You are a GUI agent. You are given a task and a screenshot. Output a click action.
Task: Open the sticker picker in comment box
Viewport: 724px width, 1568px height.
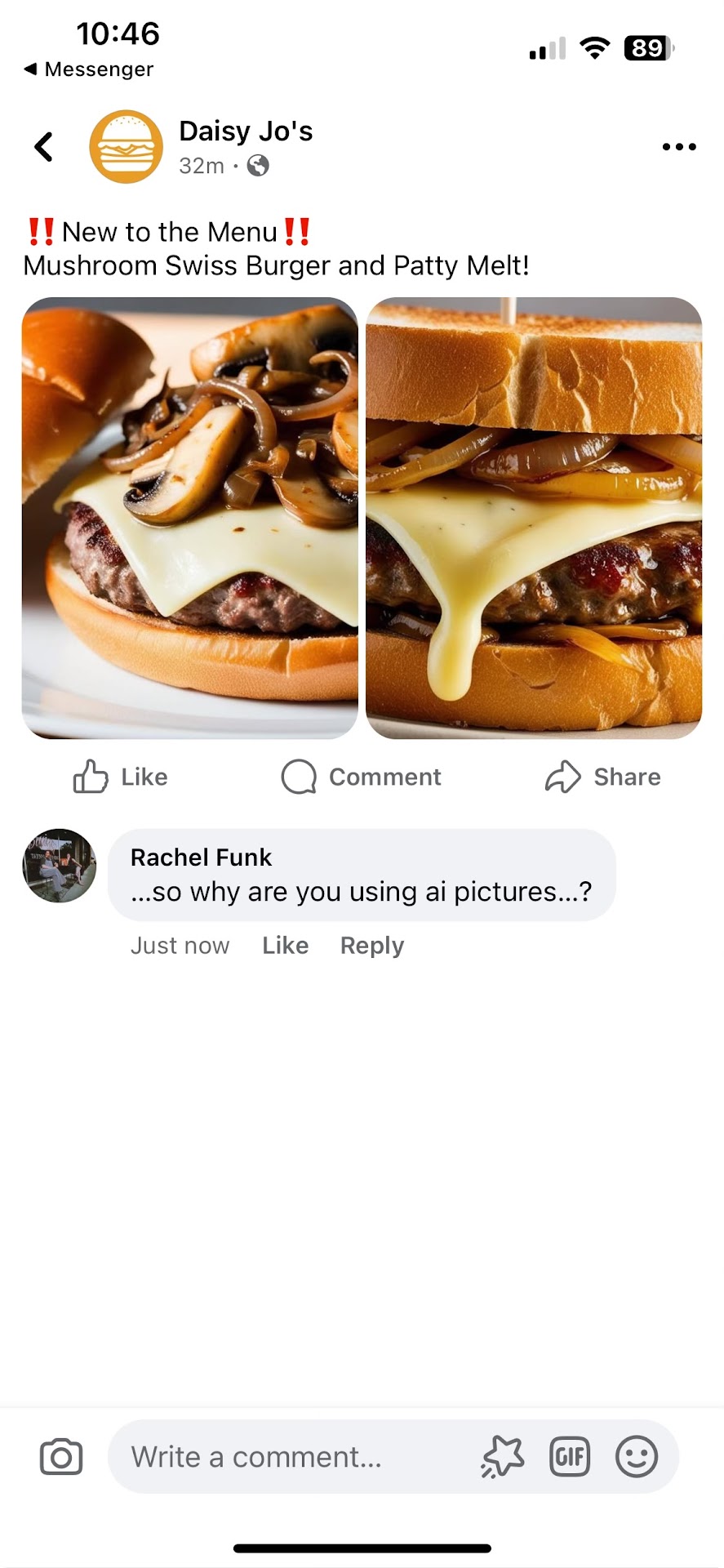(x=502, y=1457)
